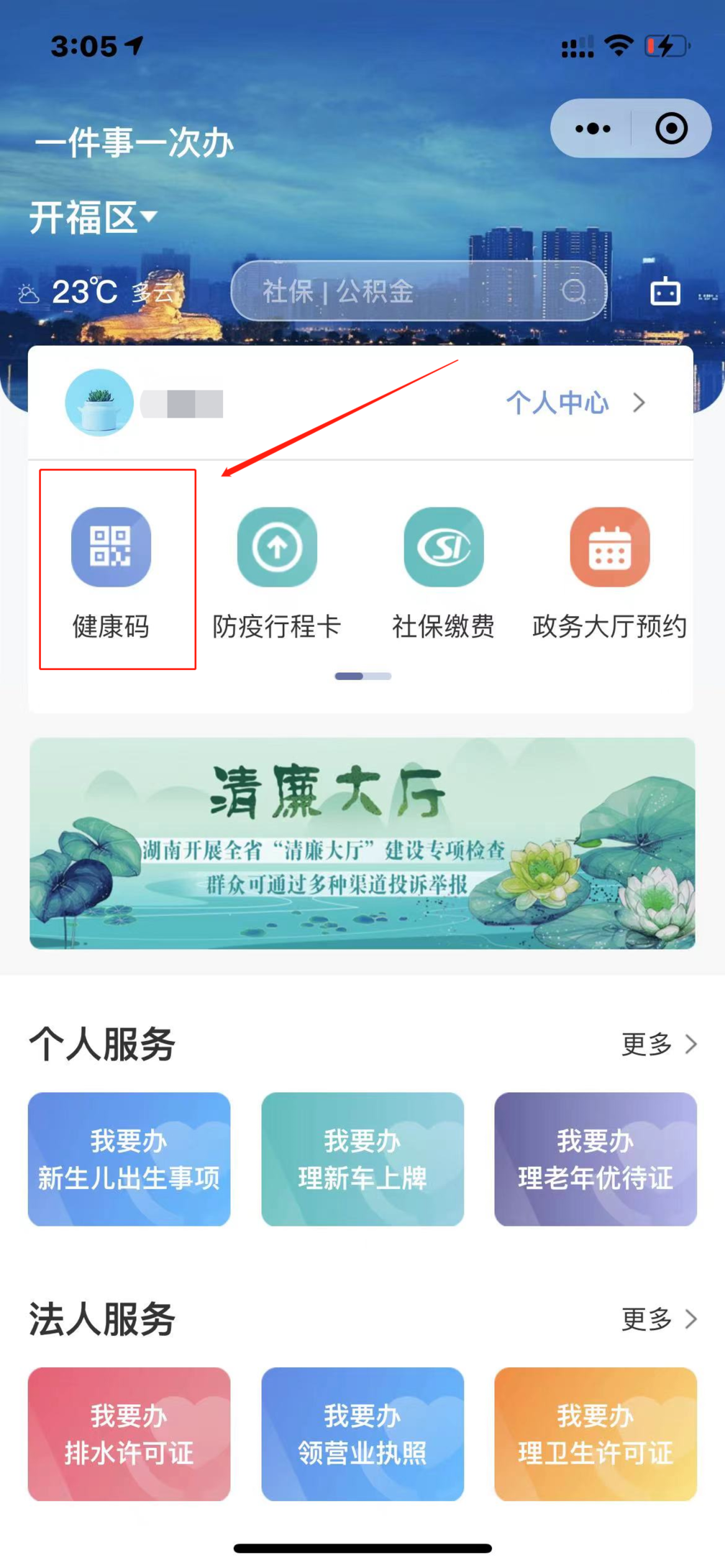Tap the user avatar
725x1568 pixels.
(99, 403)
